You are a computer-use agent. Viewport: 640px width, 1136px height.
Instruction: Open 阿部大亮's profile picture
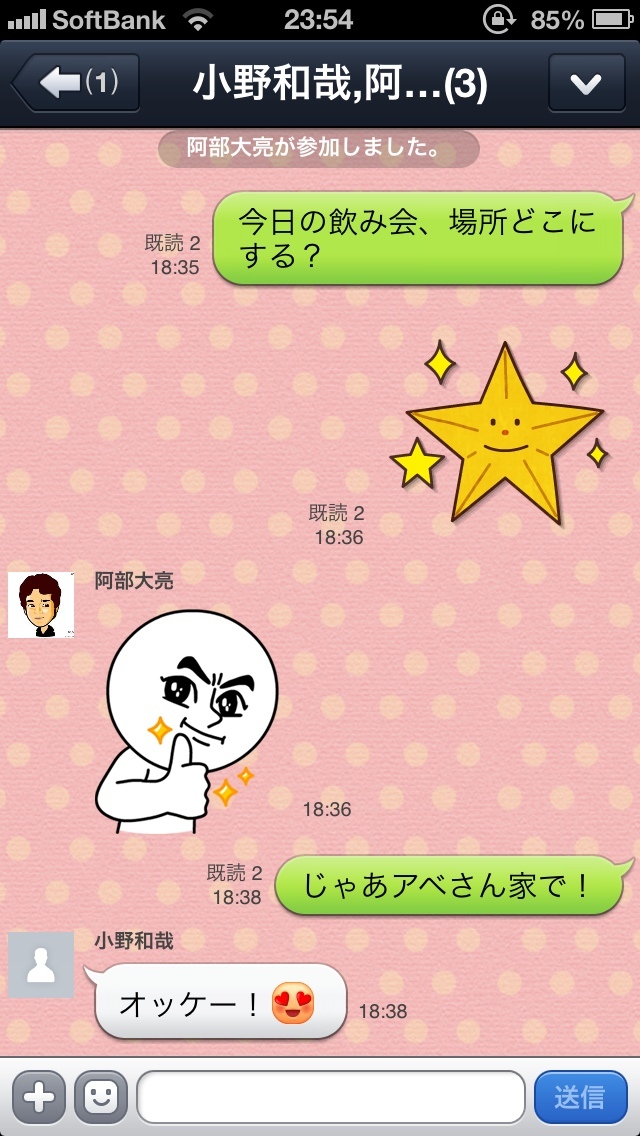pos(41,605)
